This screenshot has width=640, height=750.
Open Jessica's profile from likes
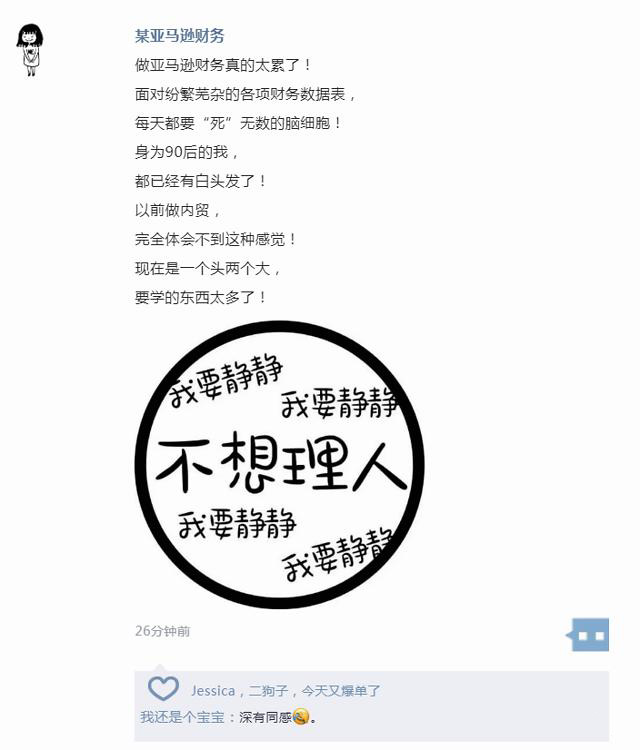212,691
